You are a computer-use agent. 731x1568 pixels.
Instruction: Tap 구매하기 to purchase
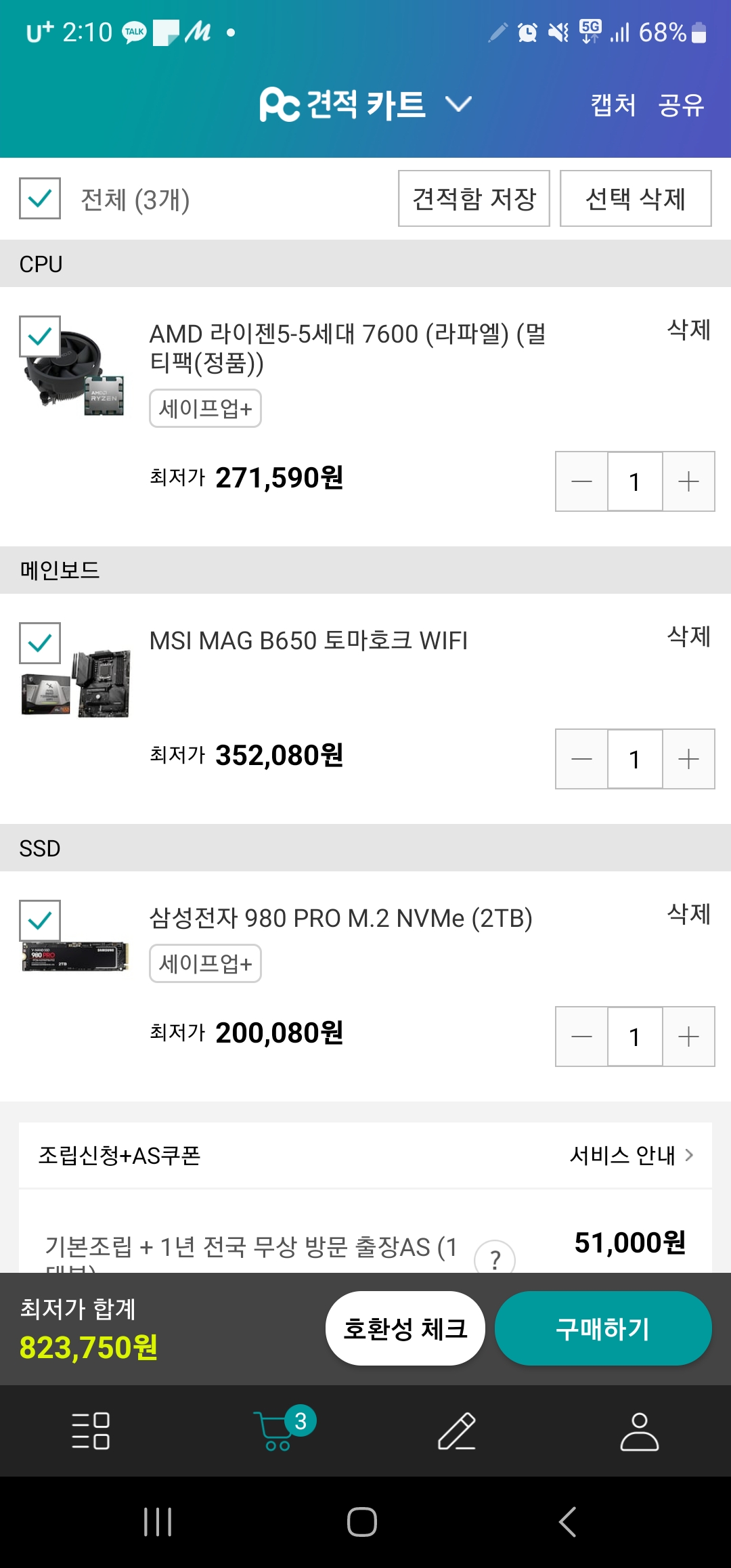coord(603,1328)
